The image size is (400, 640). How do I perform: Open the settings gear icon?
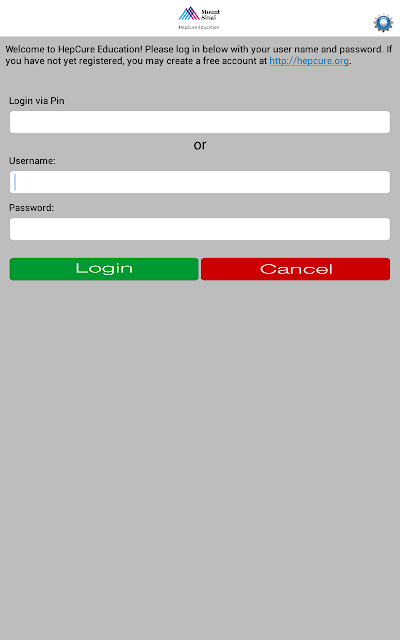click(x=383, y=23)
